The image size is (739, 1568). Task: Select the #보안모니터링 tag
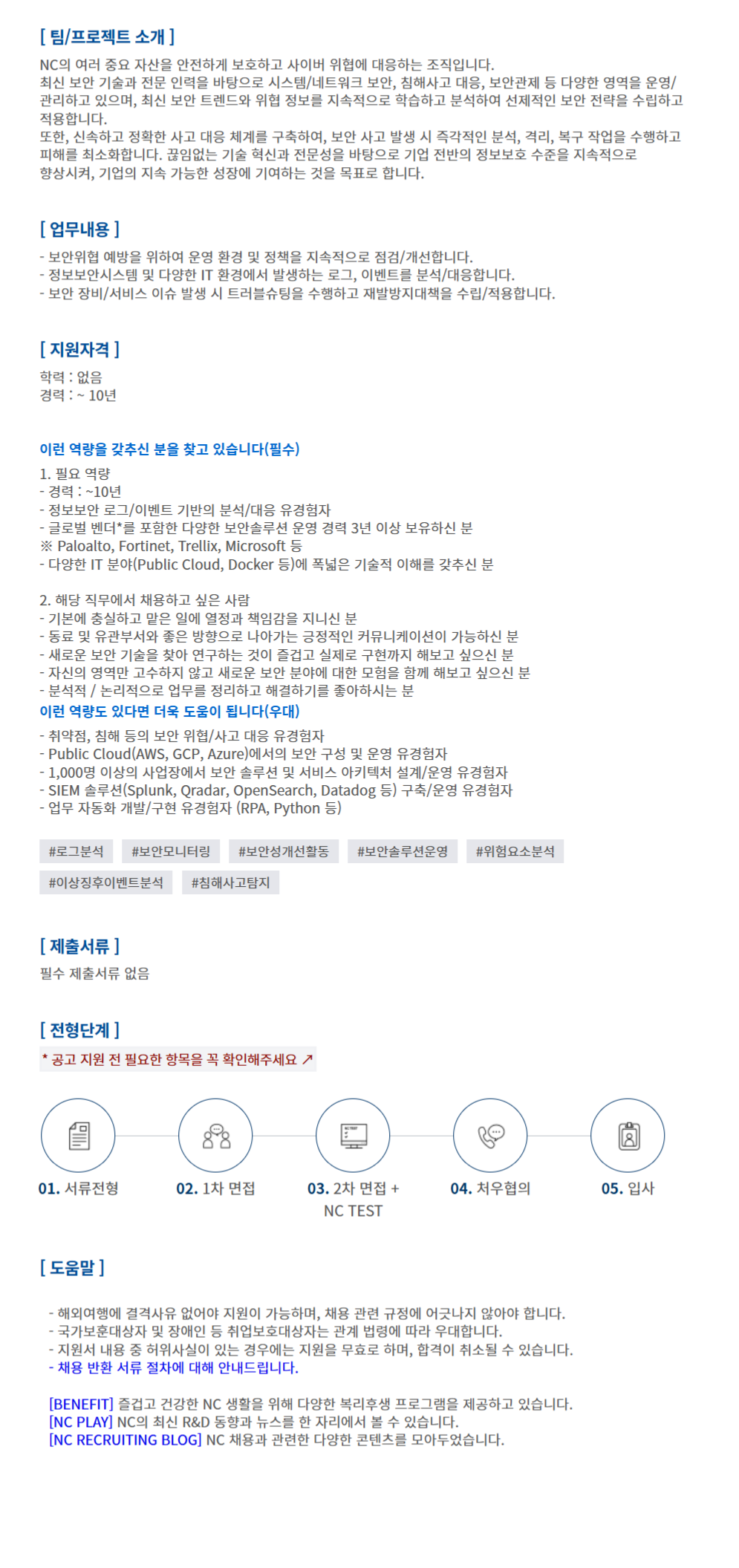(171, 851)
